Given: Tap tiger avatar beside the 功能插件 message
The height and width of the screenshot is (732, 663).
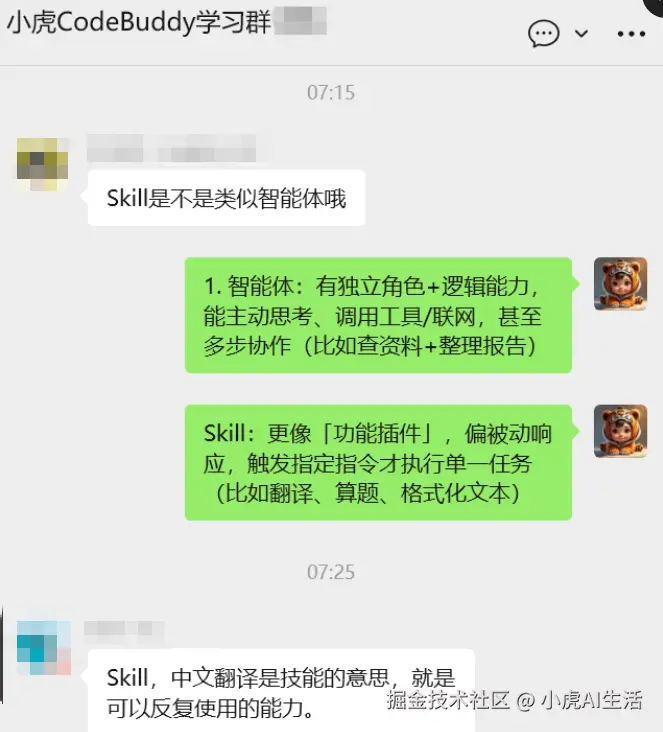Looking at the screenshot, I should click(x=620, y=430).
